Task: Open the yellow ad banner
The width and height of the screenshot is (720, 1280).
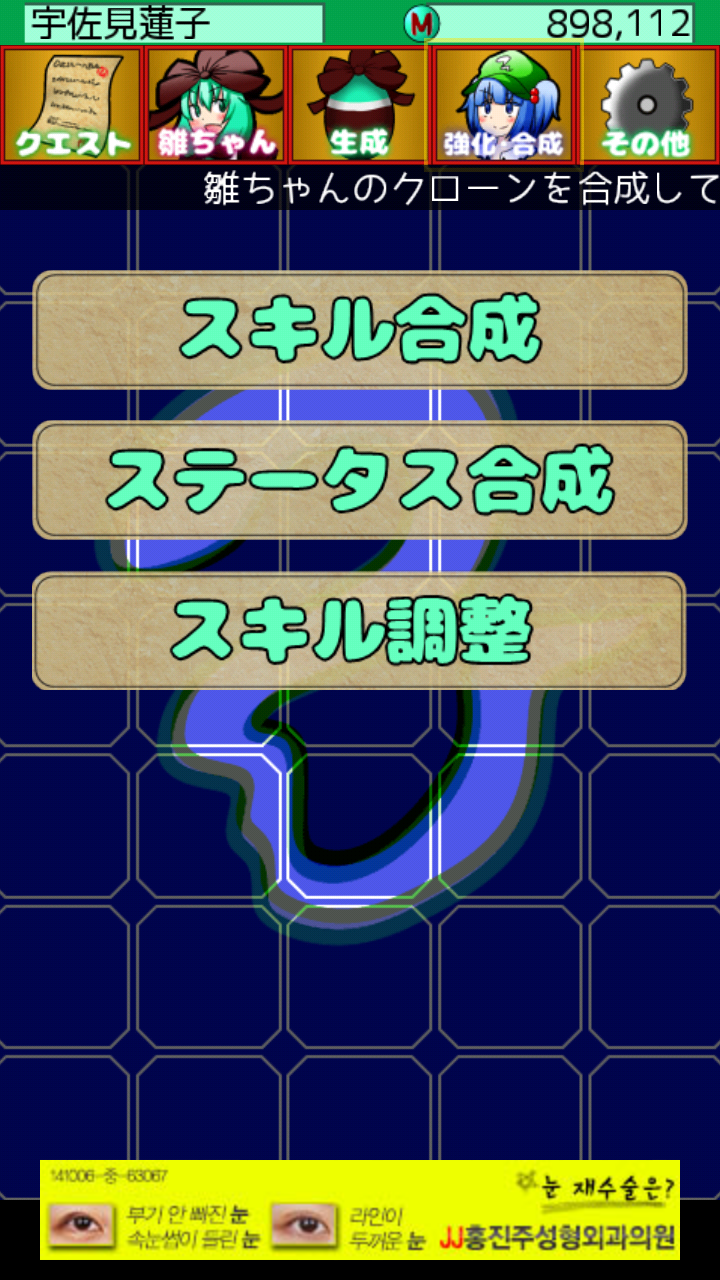Action: click(360, 1210)
